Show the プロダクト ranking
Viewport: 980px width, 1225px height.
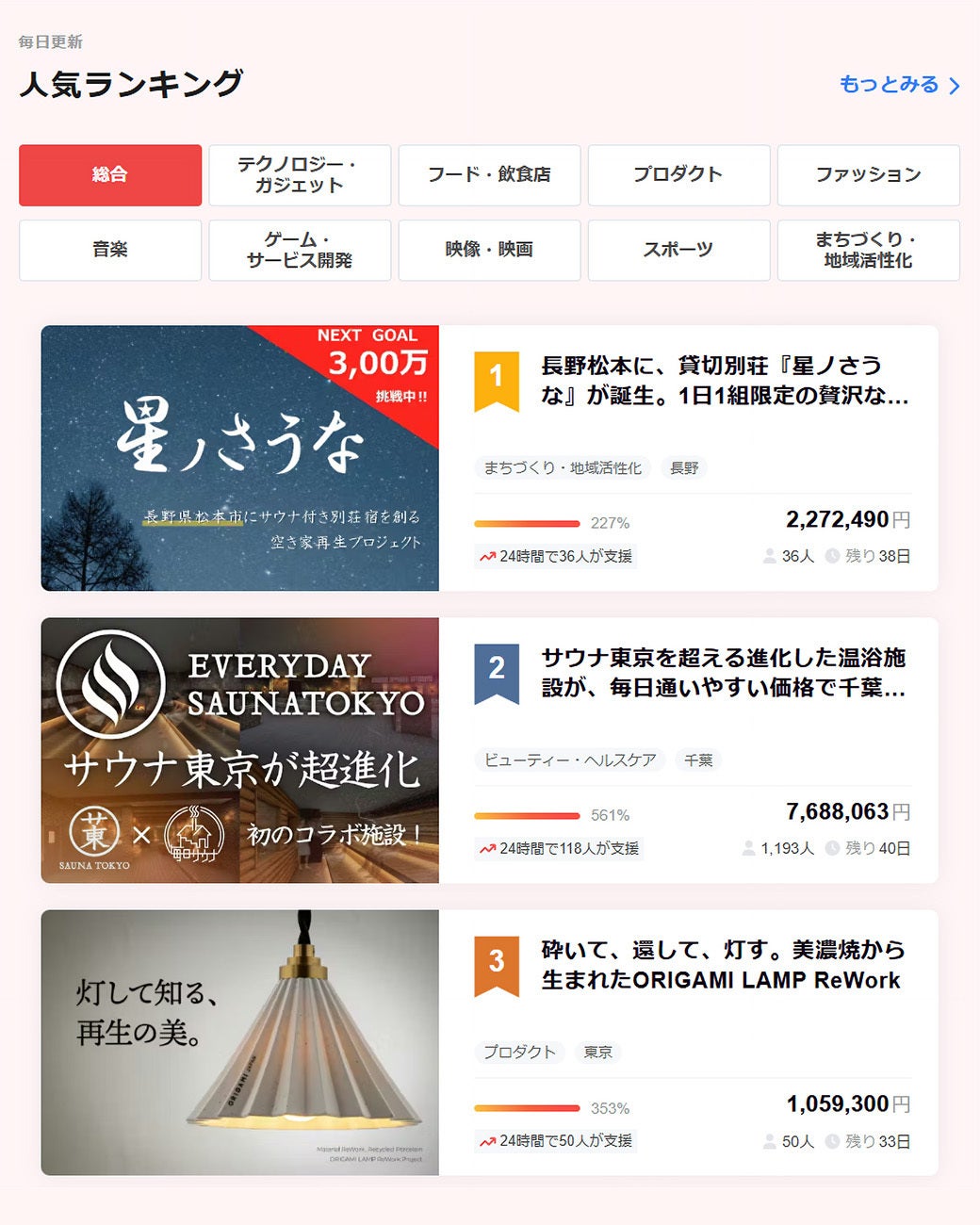pos(678,175)
